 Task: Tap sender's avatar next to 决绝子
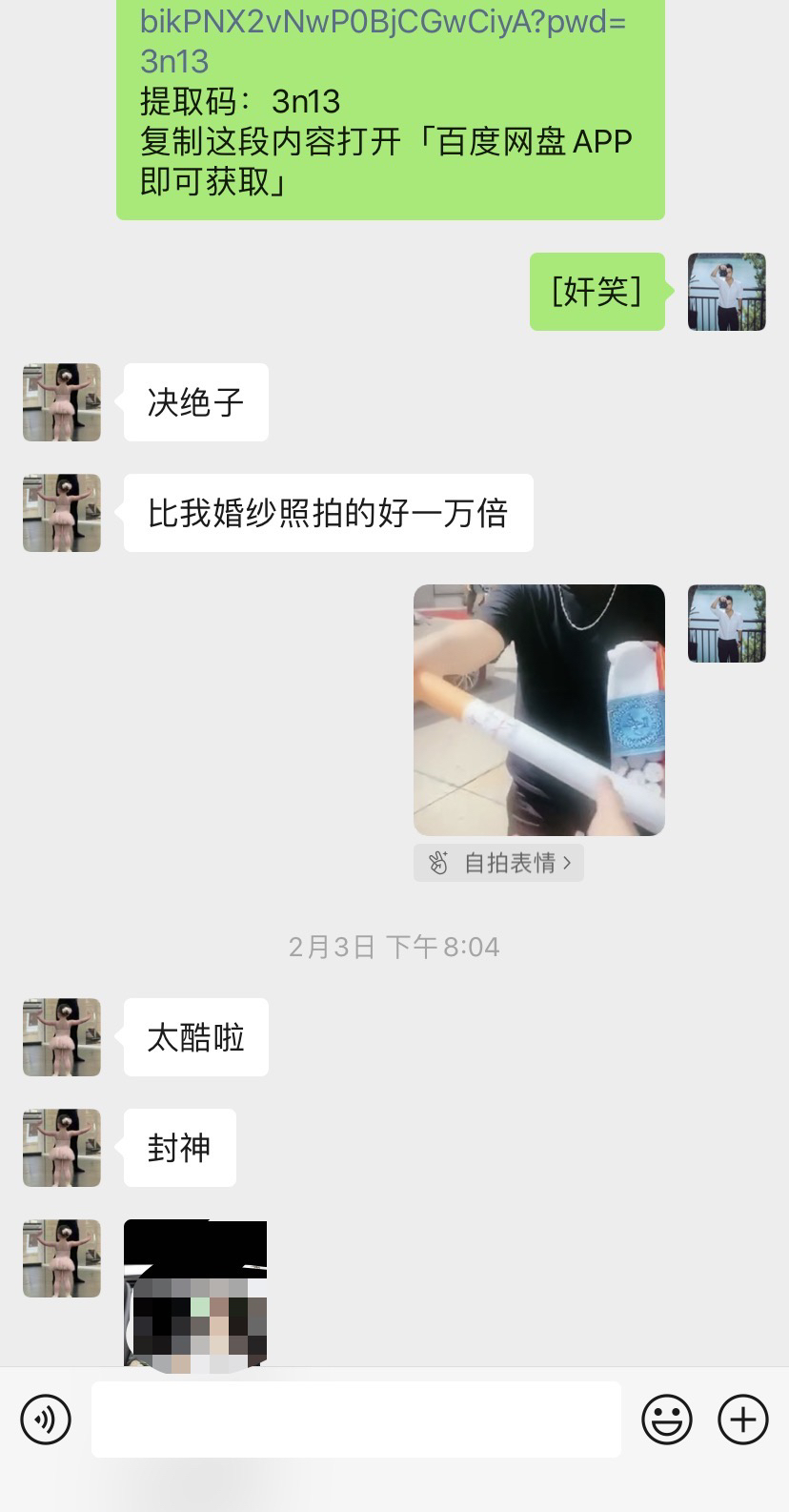click(62, 402)
